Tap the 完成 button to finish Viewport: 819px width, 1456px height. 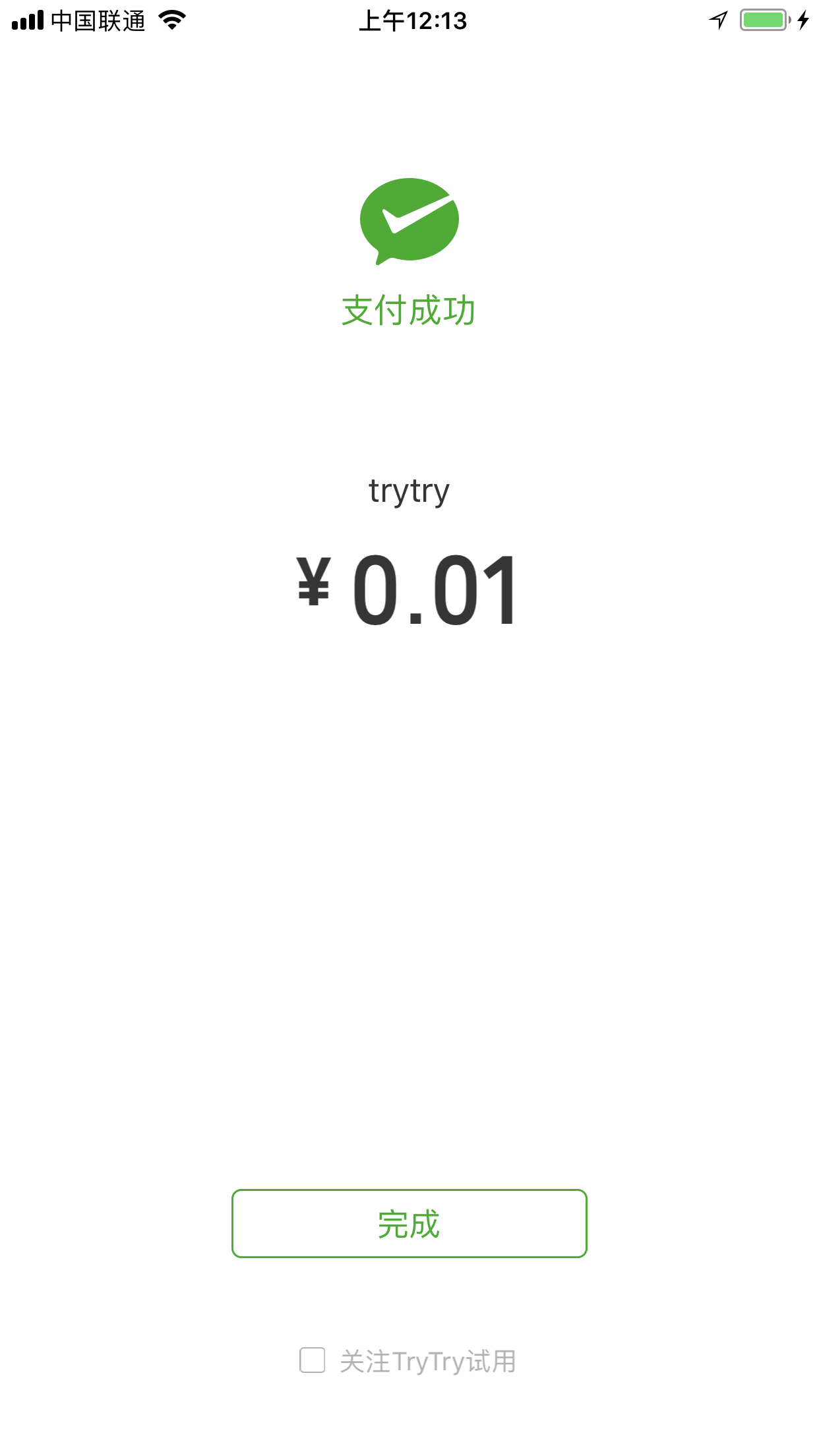tap(409, 1224)
